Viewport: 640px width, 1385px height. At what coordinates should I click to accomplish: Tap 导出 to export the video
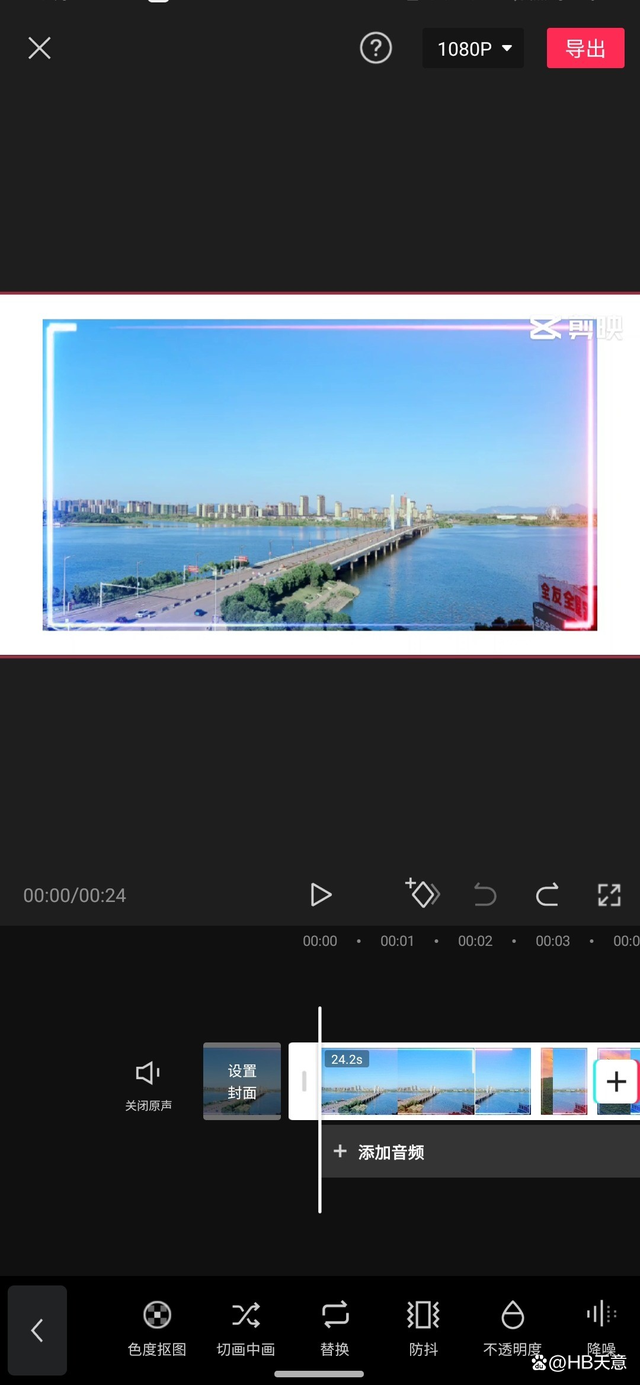pos(585,48)
